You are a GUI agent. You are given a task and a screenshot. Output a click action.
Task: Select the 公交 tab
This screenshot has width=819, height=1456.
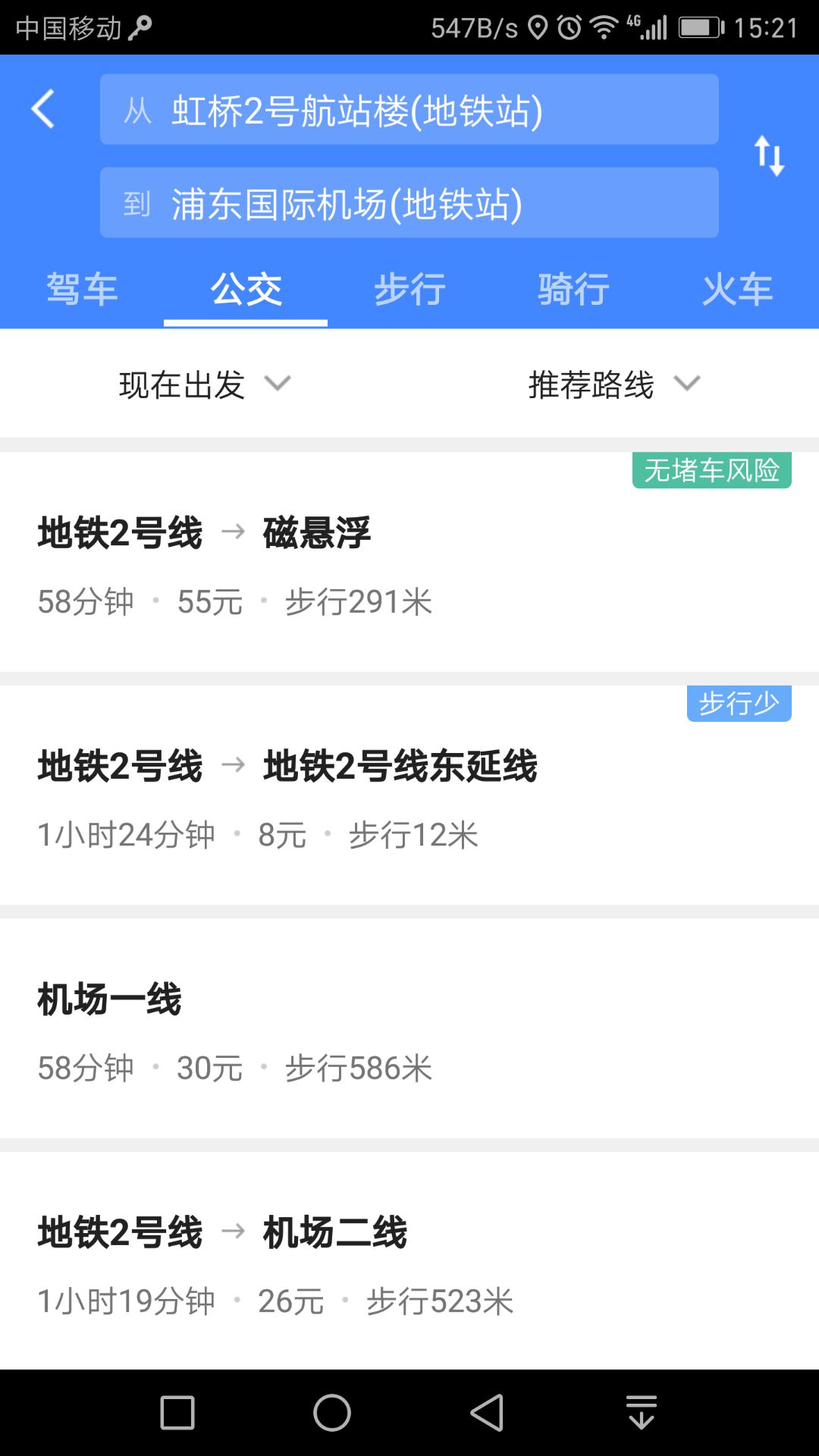(246, 289)
